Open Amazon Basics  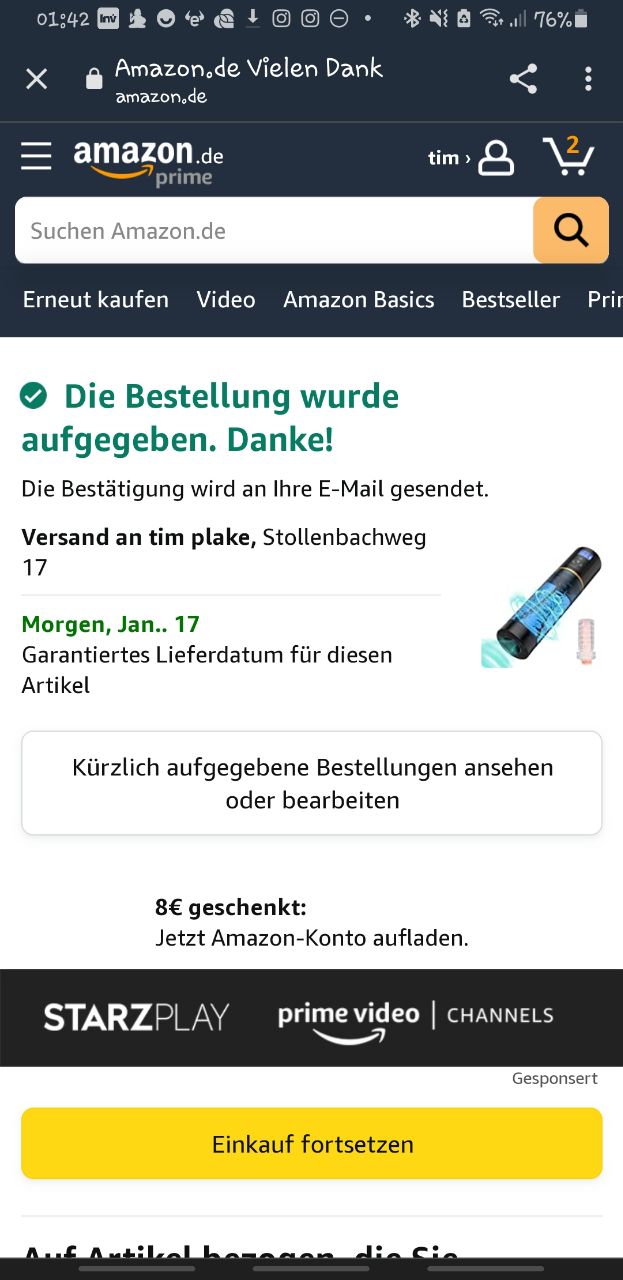tap(358, 300)
